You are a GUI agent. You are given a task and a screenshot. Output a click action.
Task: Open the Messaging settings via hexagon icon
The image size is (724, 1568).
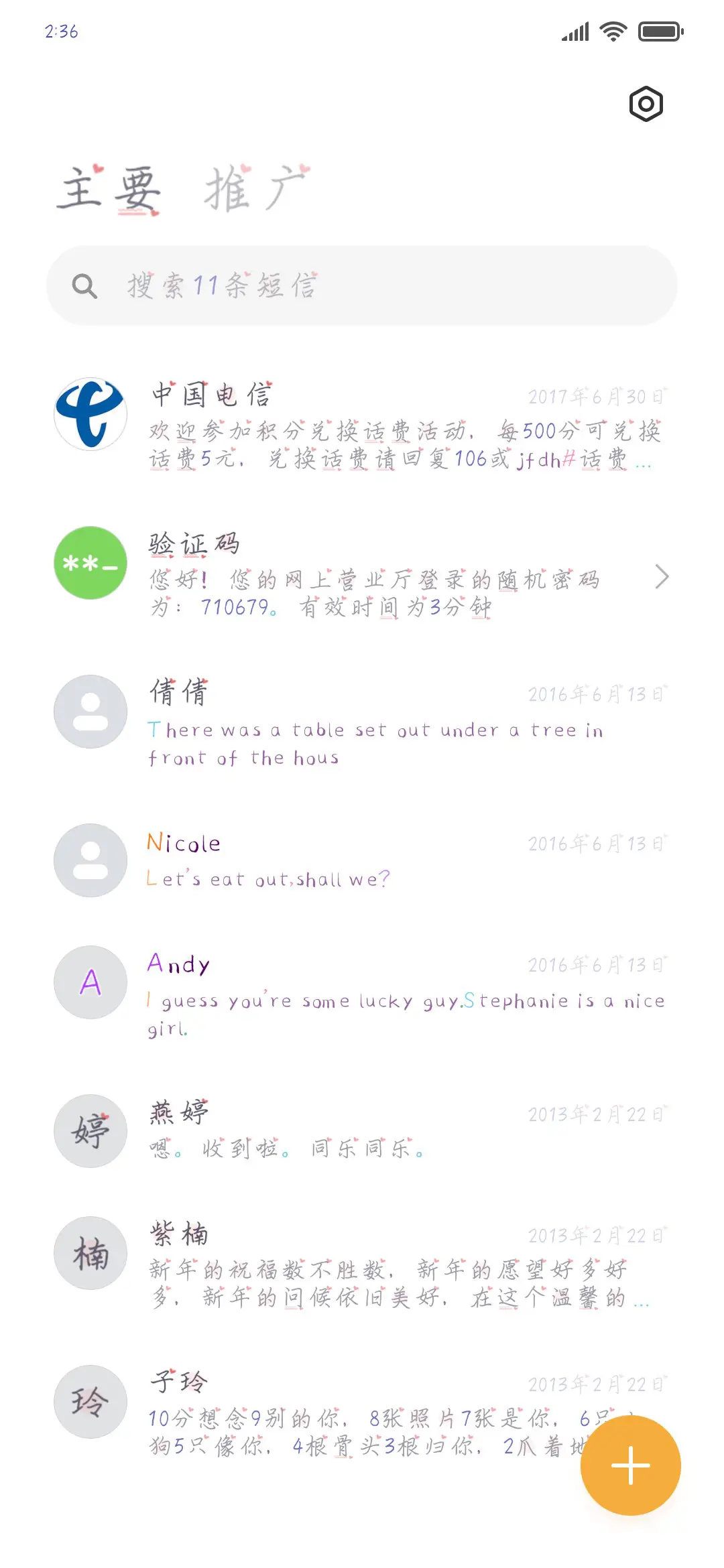648,103
